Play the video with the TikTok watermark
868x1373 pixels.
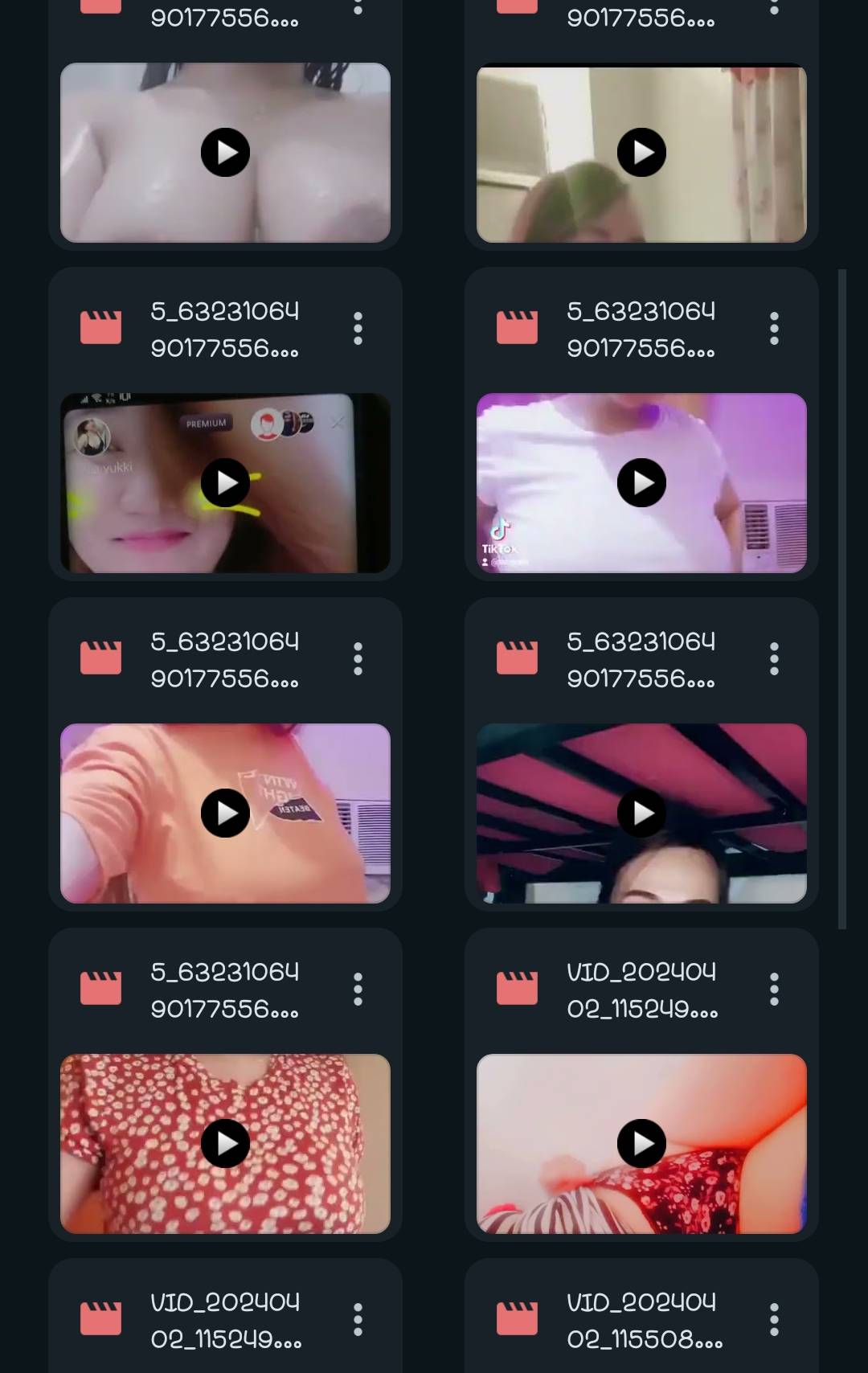pyautogui.click(x=641, y=483)
